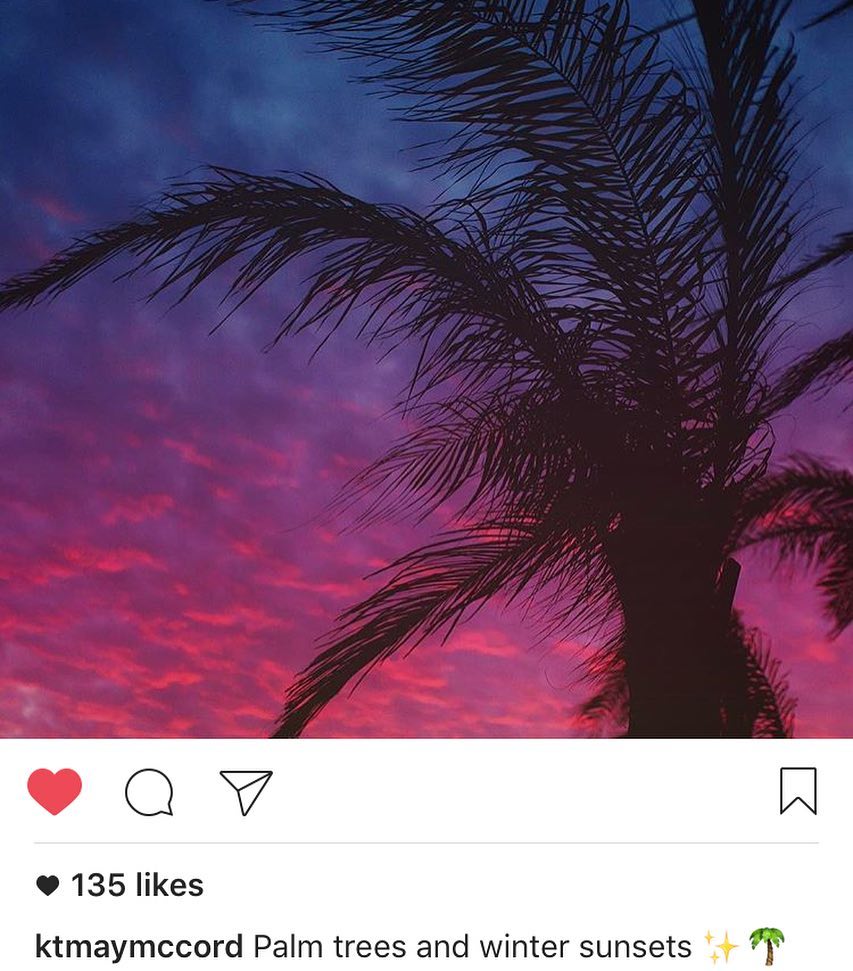Save the post with the bookmark icon
853x971 pixels.
pos(797,791)
